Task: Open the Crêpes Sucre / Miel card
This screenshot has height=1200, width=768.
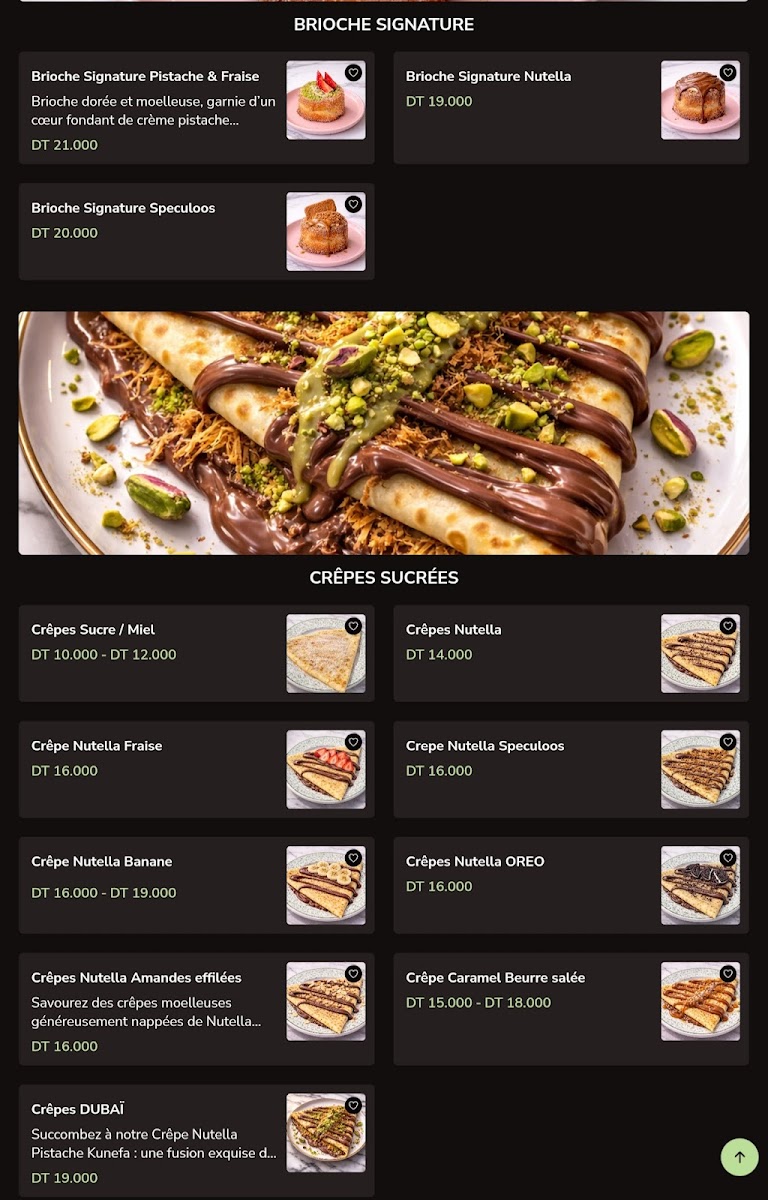Action: point(196,653)
